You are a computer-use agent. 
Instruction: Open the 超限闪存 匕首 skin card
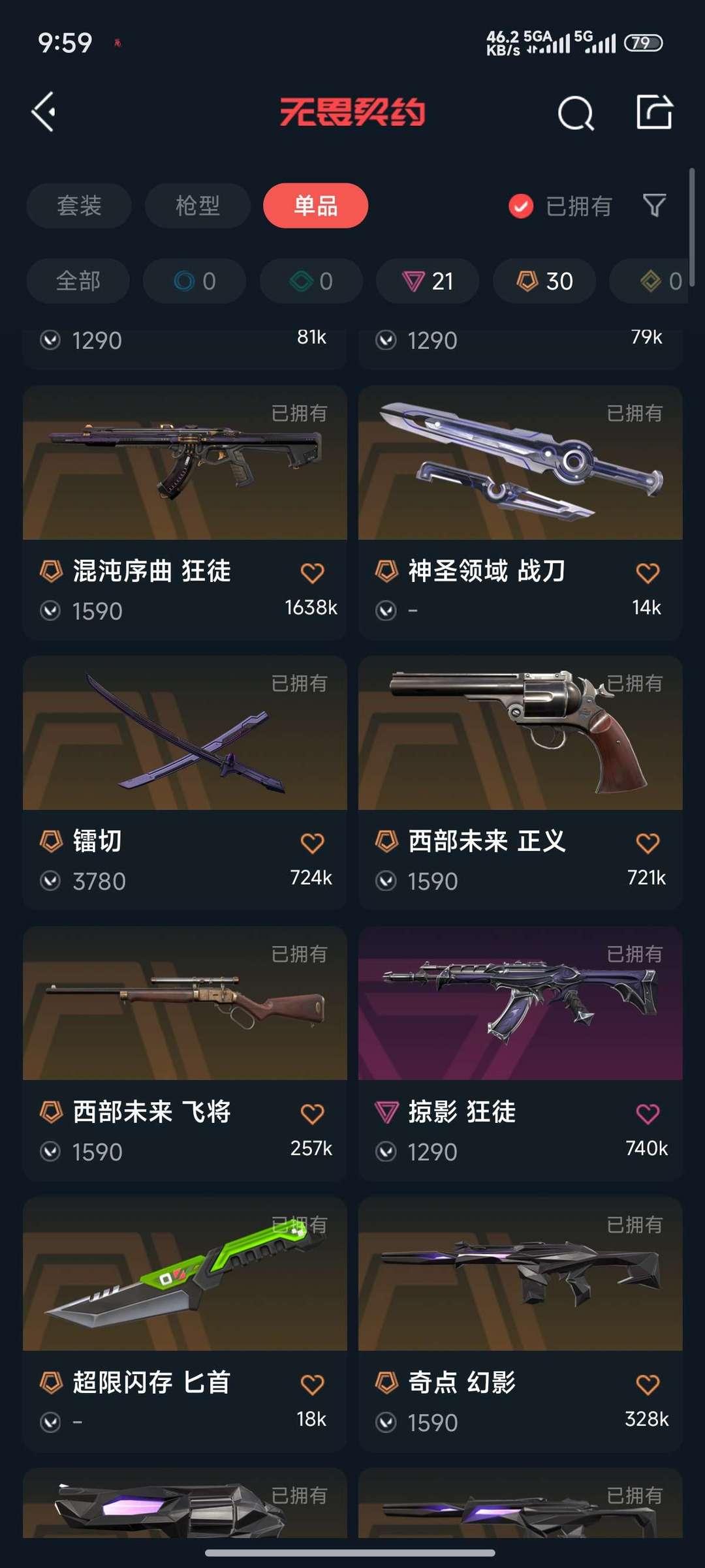click(185, 1324)
